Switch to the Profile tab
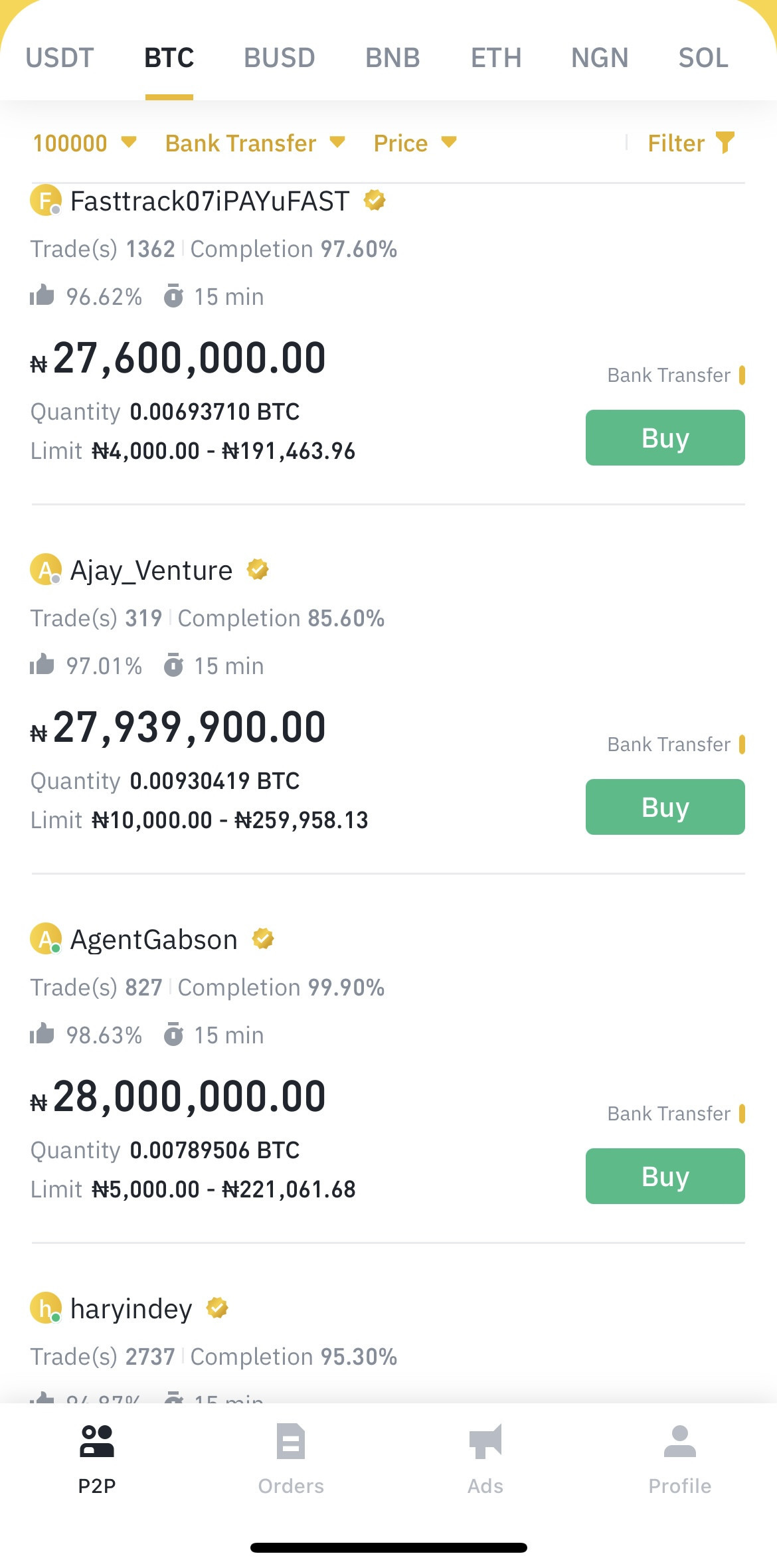Viewport: 777px width, 1568px height. pyautogui.click(x=679, y=1458)
